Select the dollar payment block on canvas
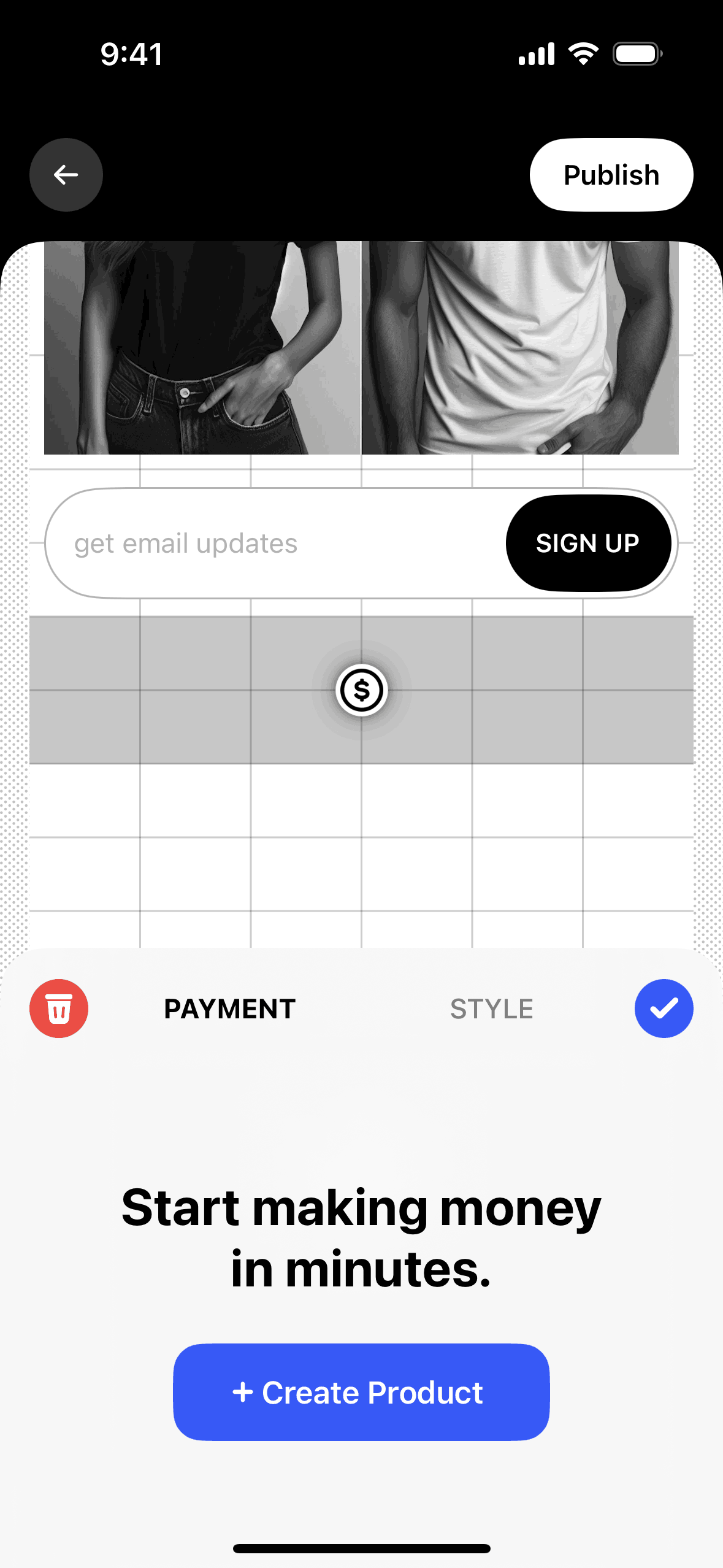 point(362,690)
